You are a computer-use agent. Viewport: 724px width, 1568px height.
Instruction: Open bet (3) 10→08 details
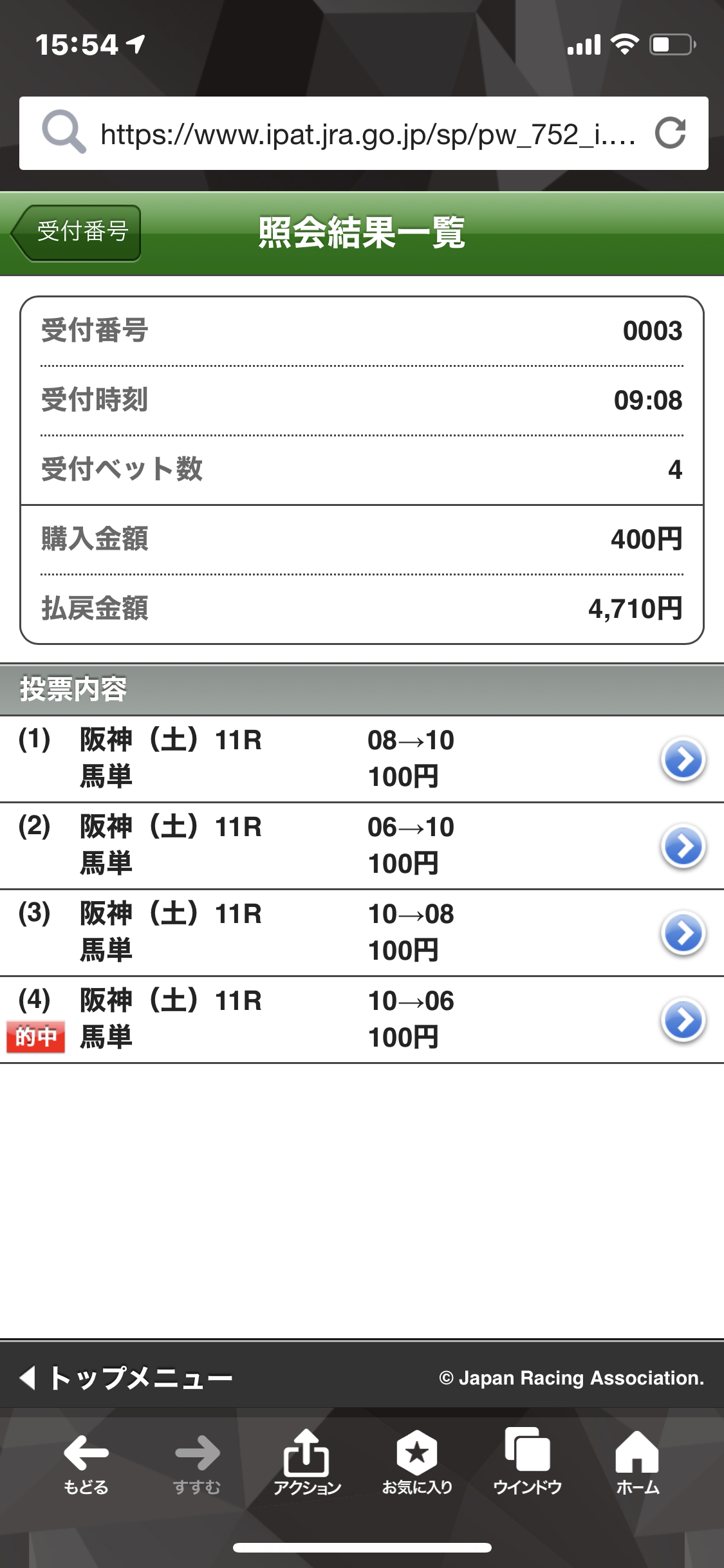click(683, 933)
